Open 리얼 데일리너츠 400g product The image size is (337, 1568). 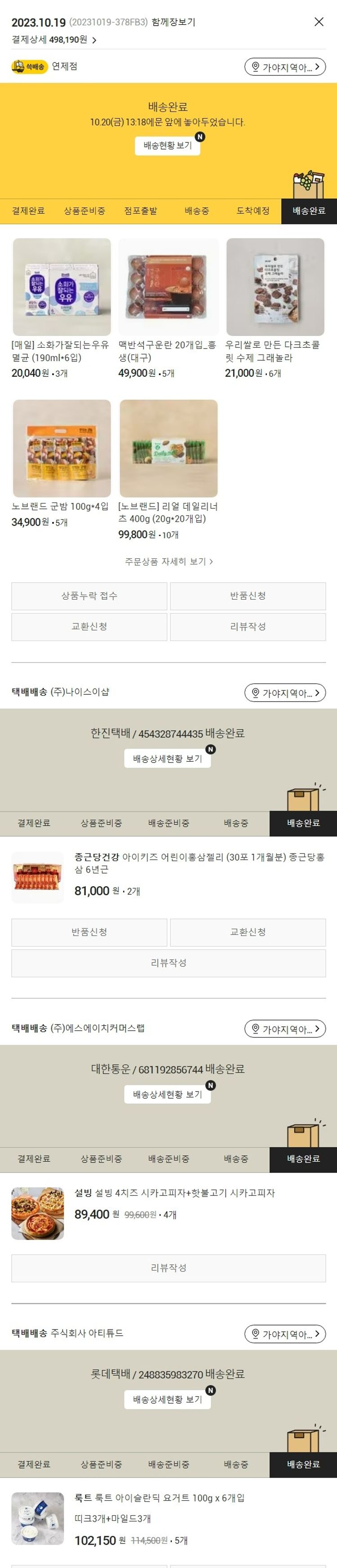pyautogui.click(x=168, y=449)
